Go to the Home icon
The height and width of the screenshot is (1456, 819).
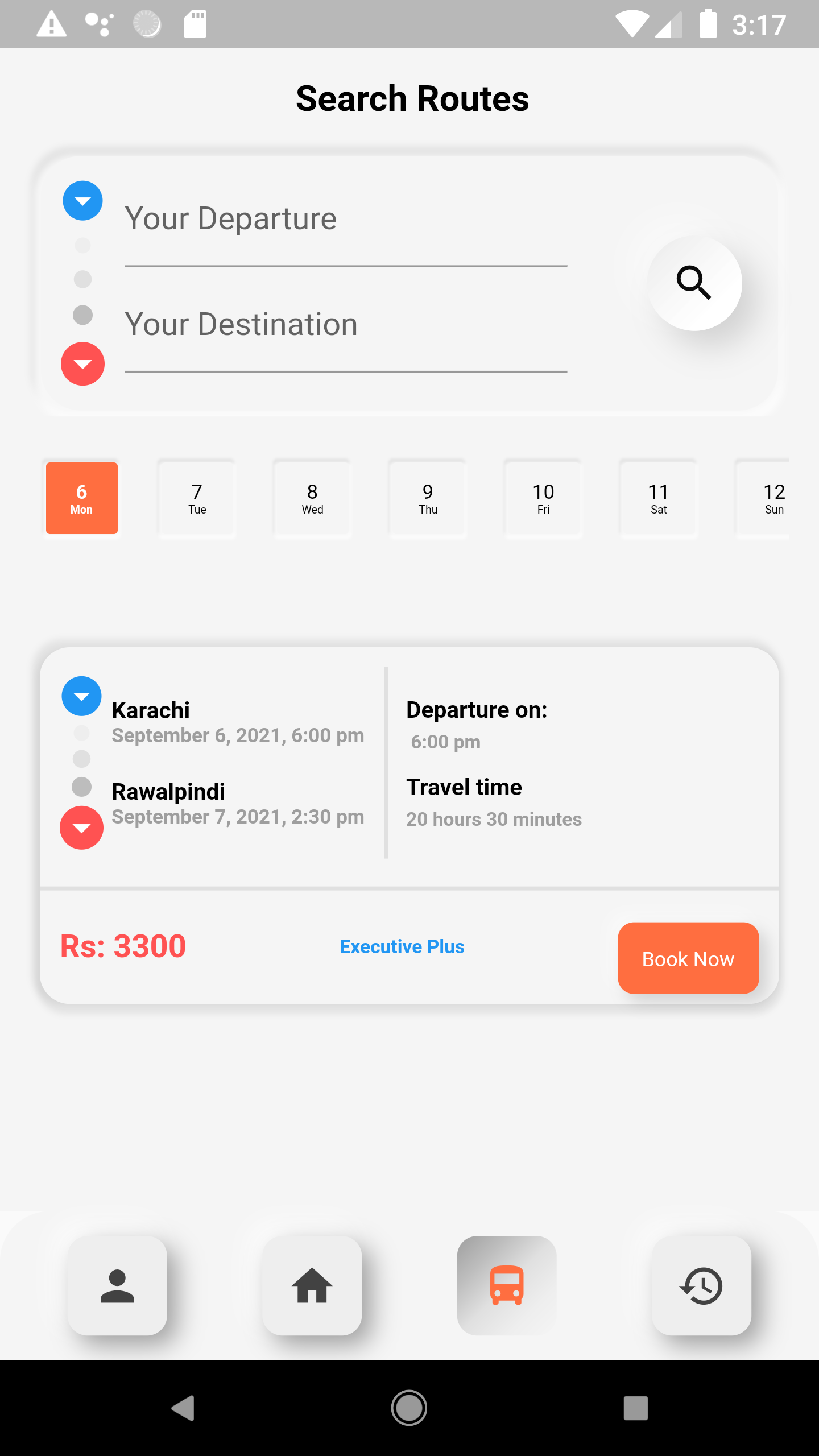coord(312,1286)
